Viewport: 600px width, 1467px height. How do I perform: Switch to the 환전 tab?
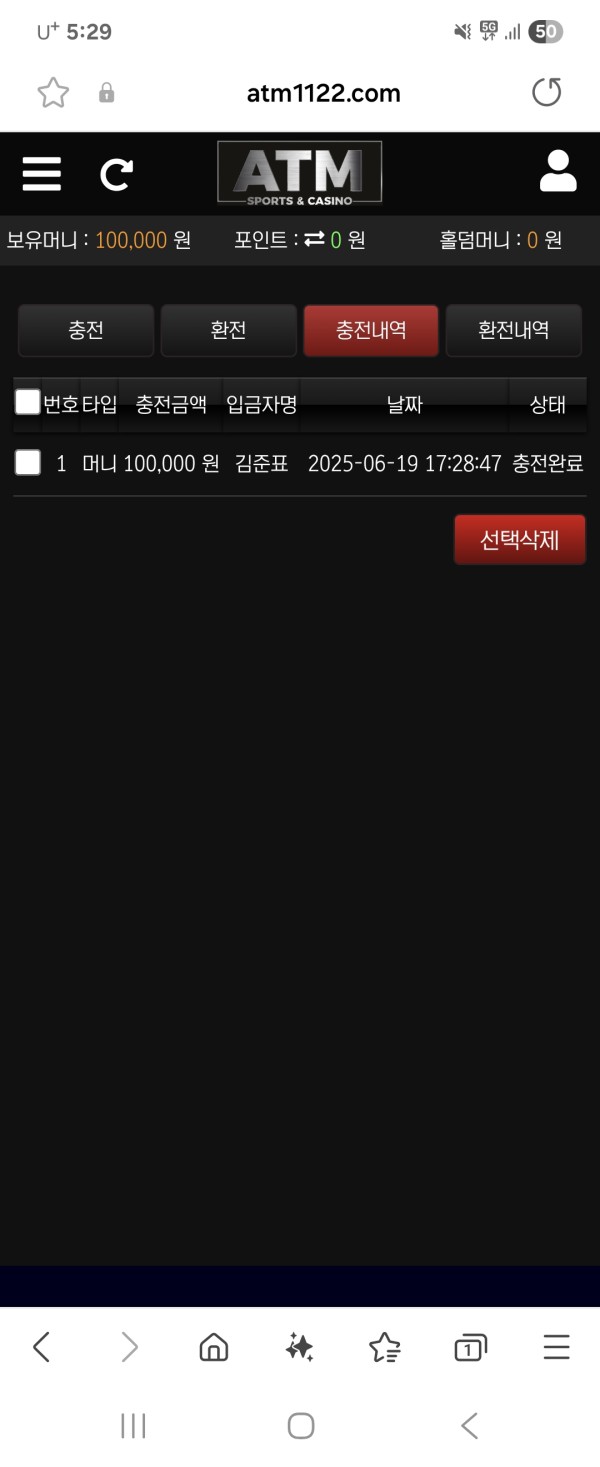[228, 331]
